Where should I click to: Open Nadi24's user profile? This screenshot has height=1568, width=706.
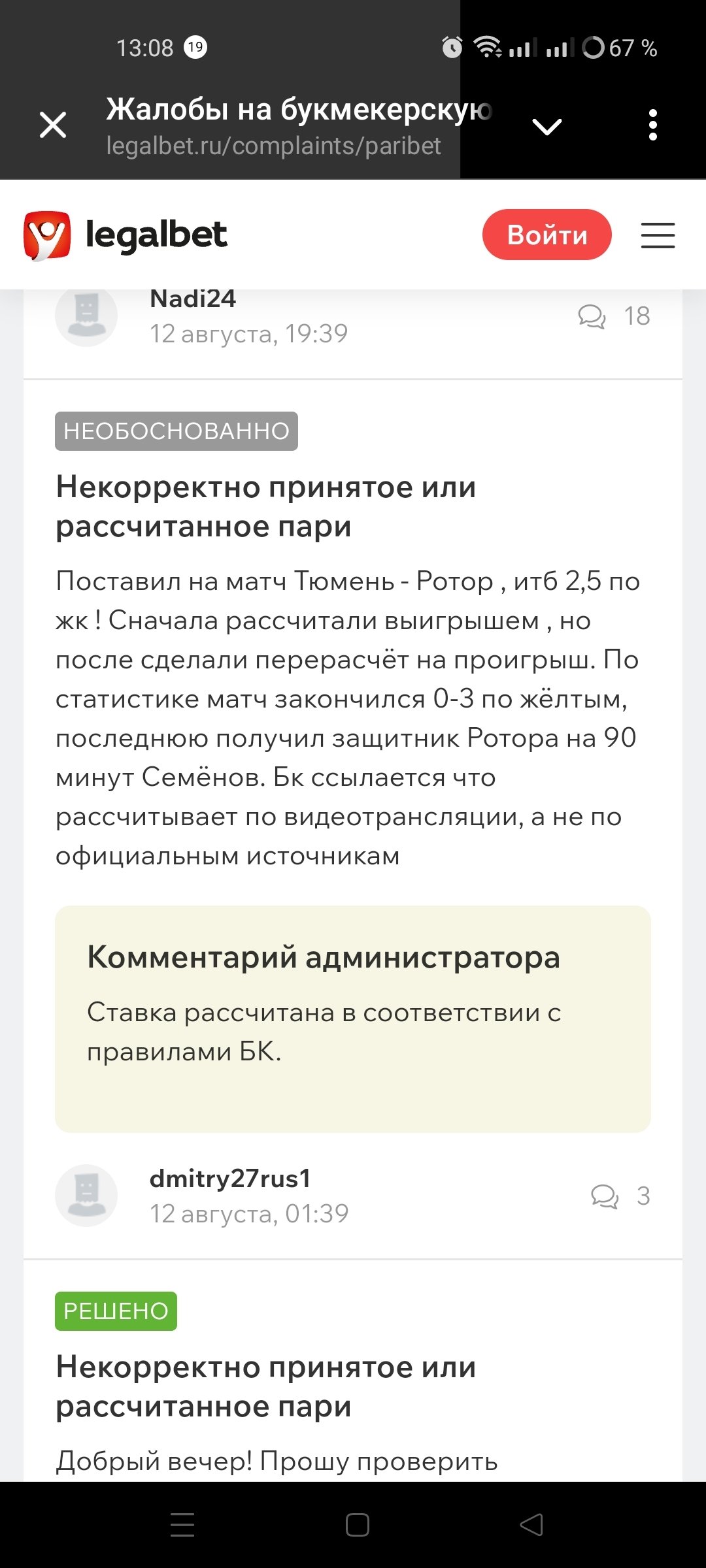click(x=192, y=299)
